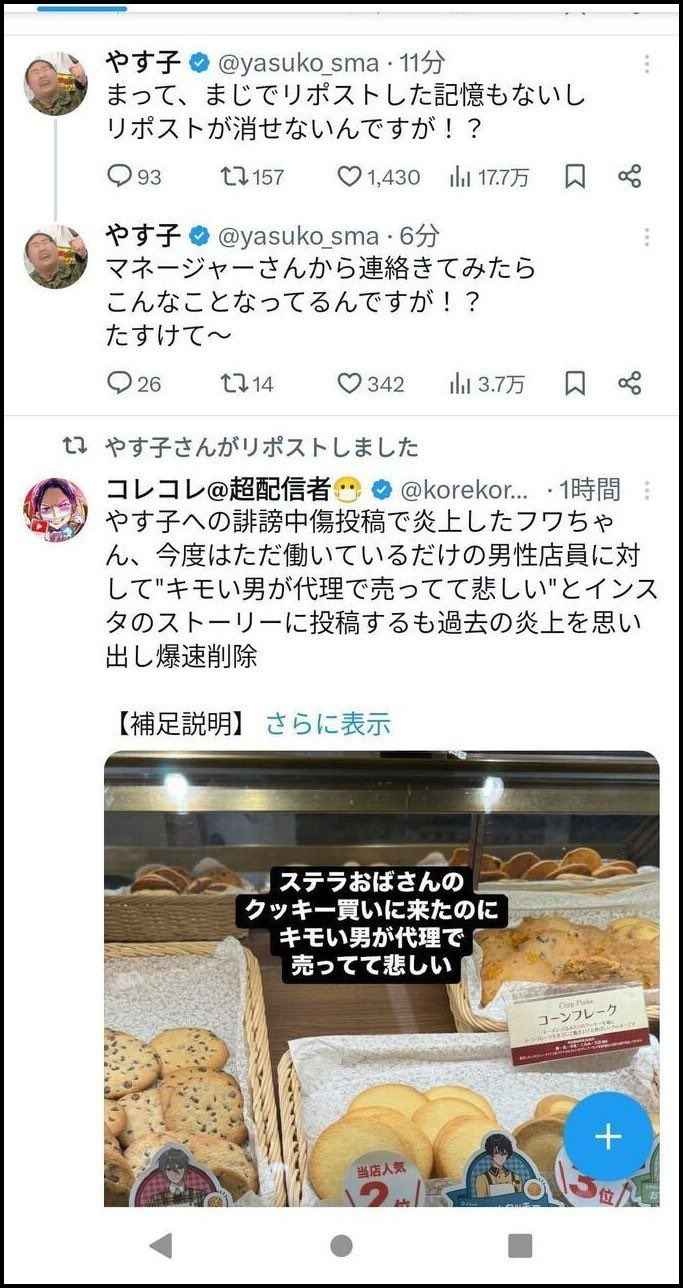Share やす子's 6分 tweet
The width and height of the screenshot is (683, 1288).
pos(629,383)
